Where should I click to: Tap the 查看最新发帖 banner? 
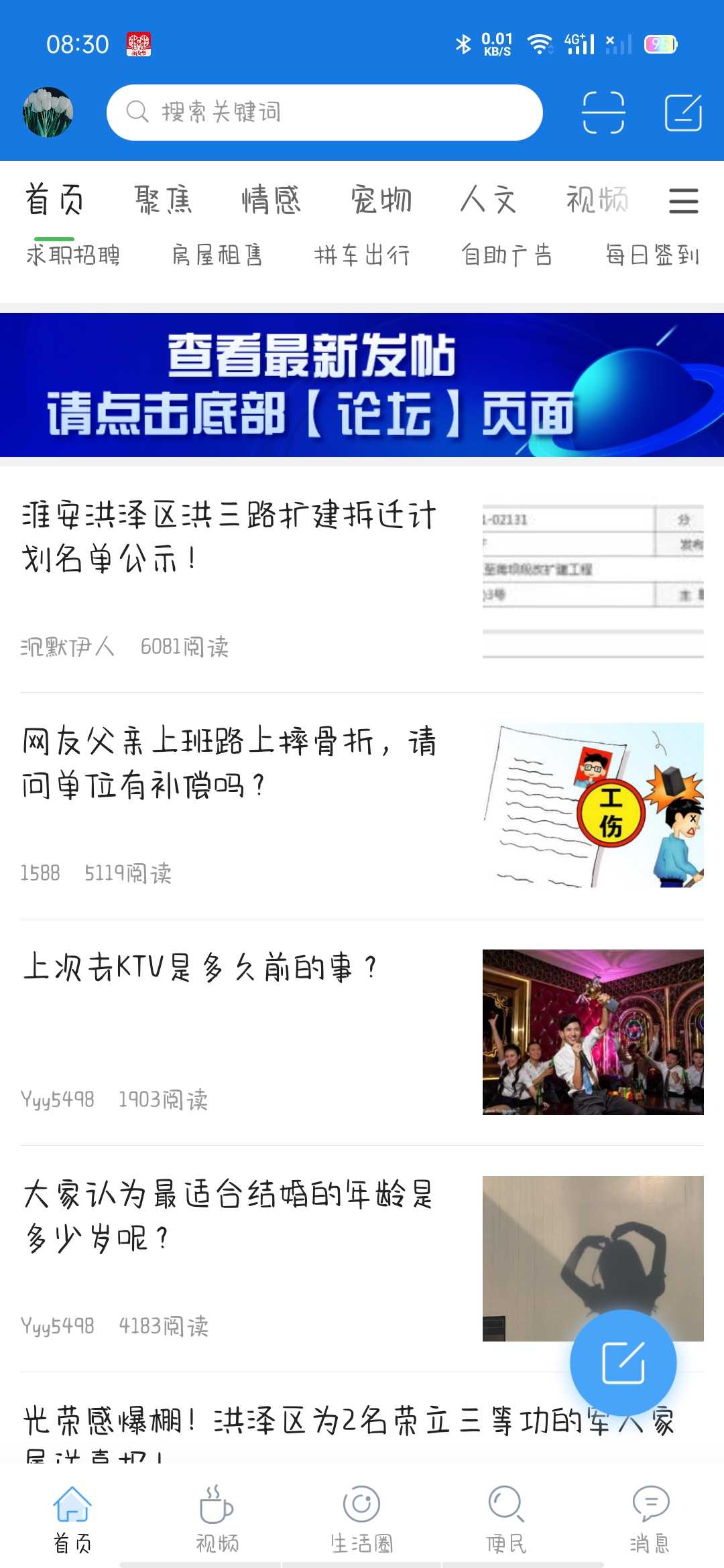(x=362, y=385)
